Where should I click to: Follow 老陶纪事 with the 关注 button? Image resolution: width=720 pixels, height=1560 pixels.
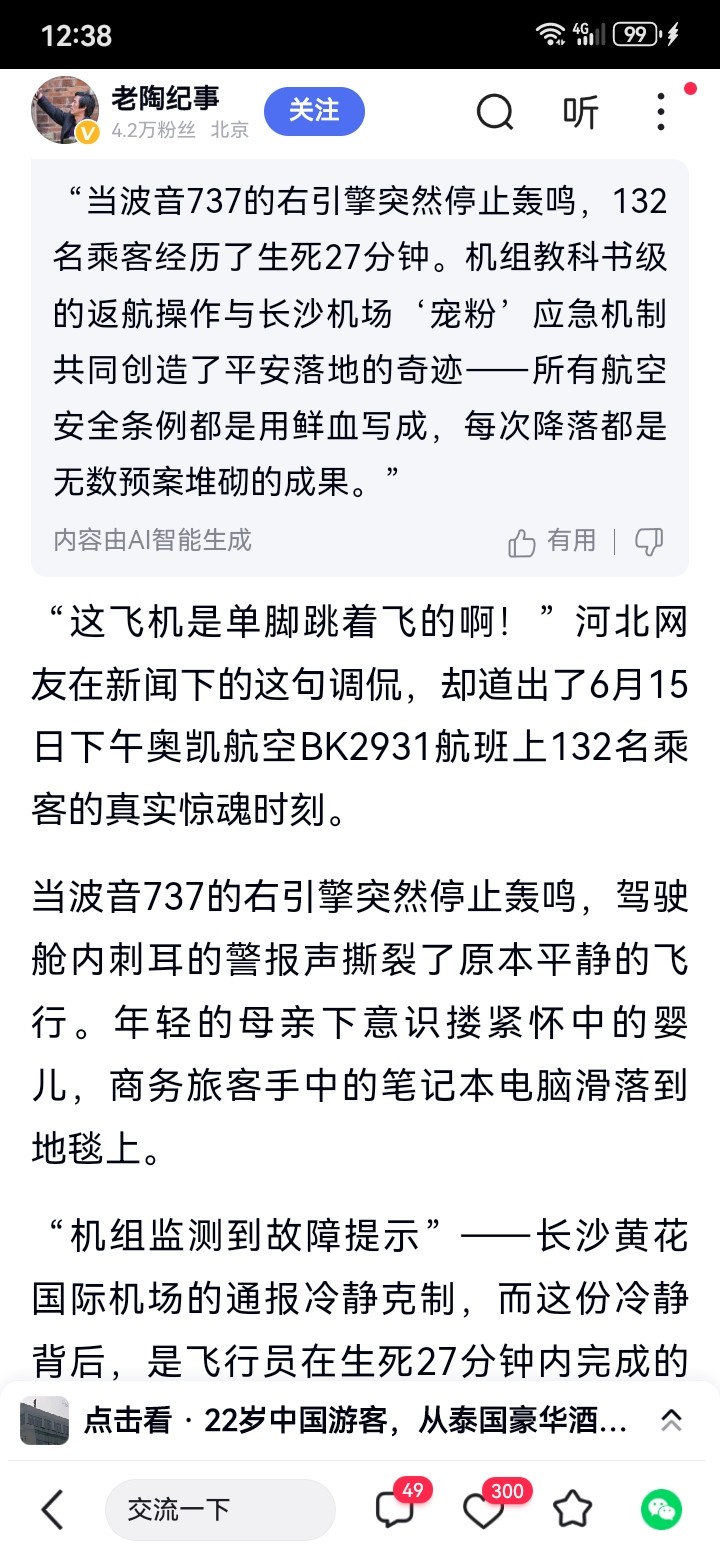click(314, 111)
